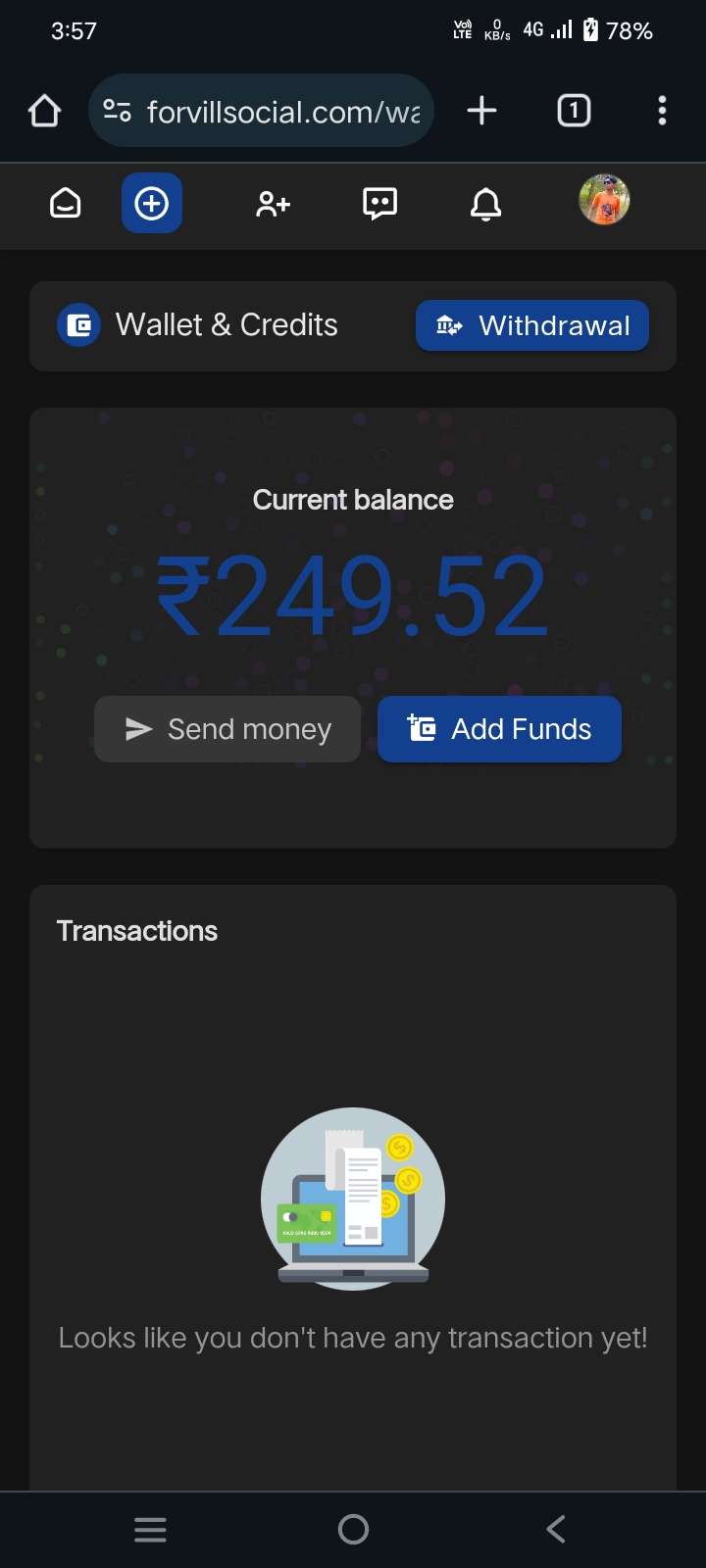Screen dimensions: 706x1568
Task: Open a new browser tab
Action: (x=481, y=111)
